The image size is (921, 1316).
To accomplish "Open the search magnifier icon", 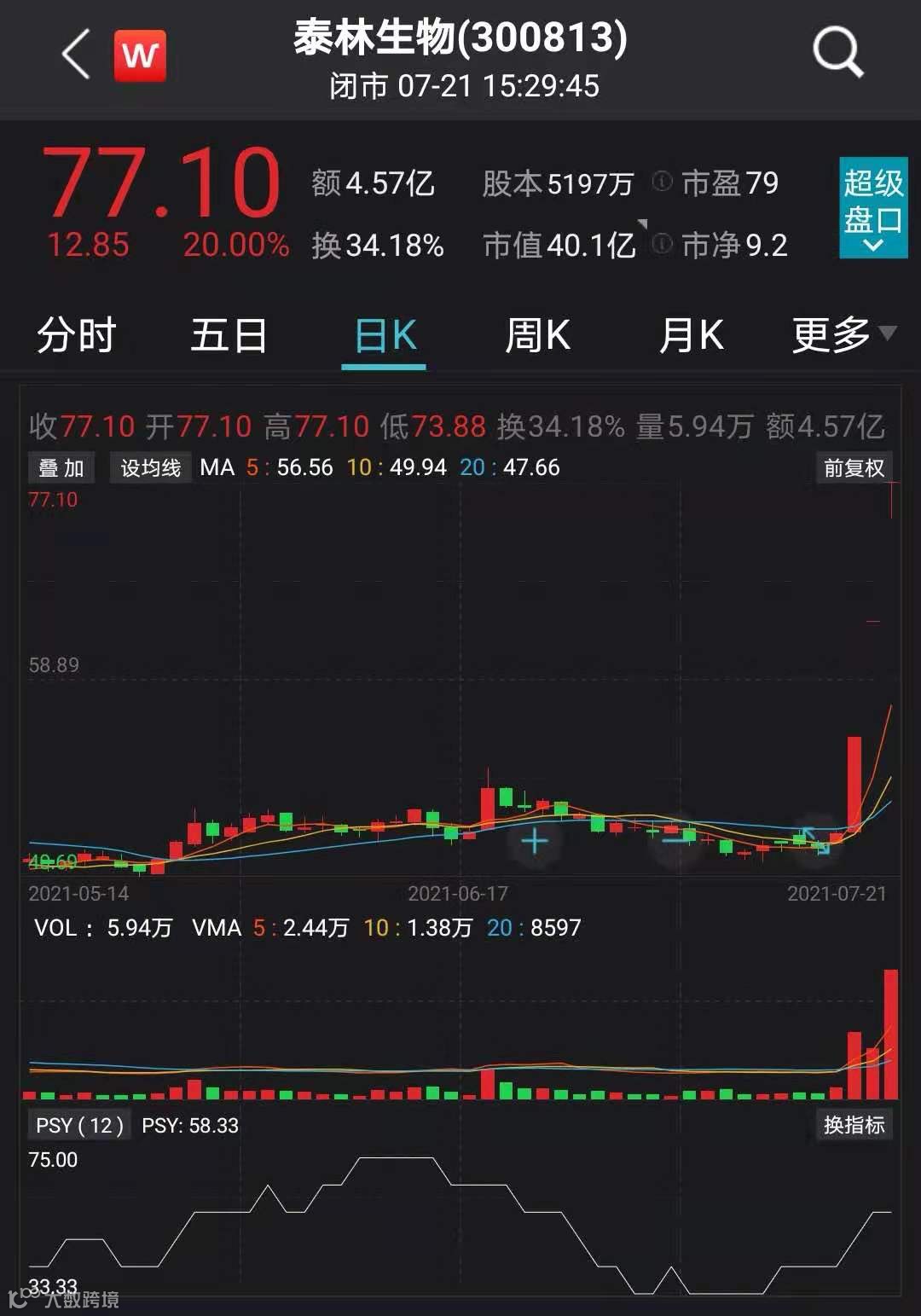I will click(x=837, y=53).
